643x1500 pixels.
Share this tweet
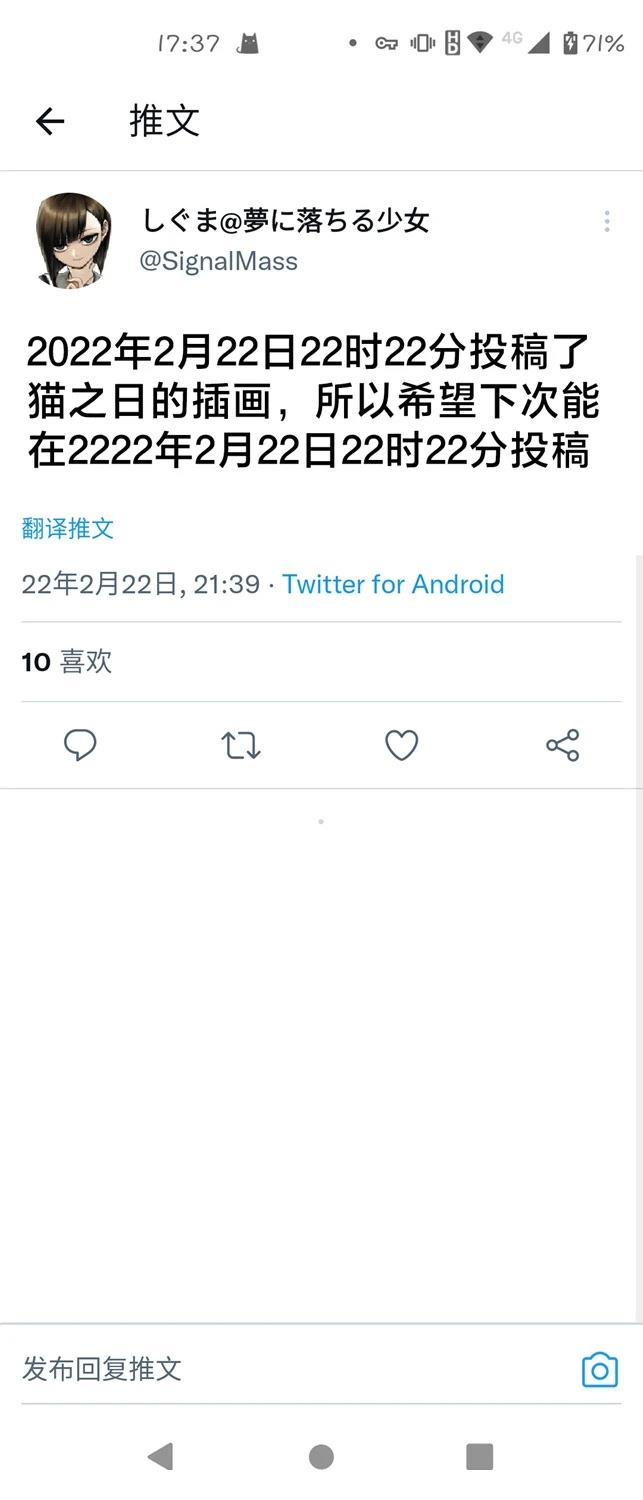click(562, 745)
